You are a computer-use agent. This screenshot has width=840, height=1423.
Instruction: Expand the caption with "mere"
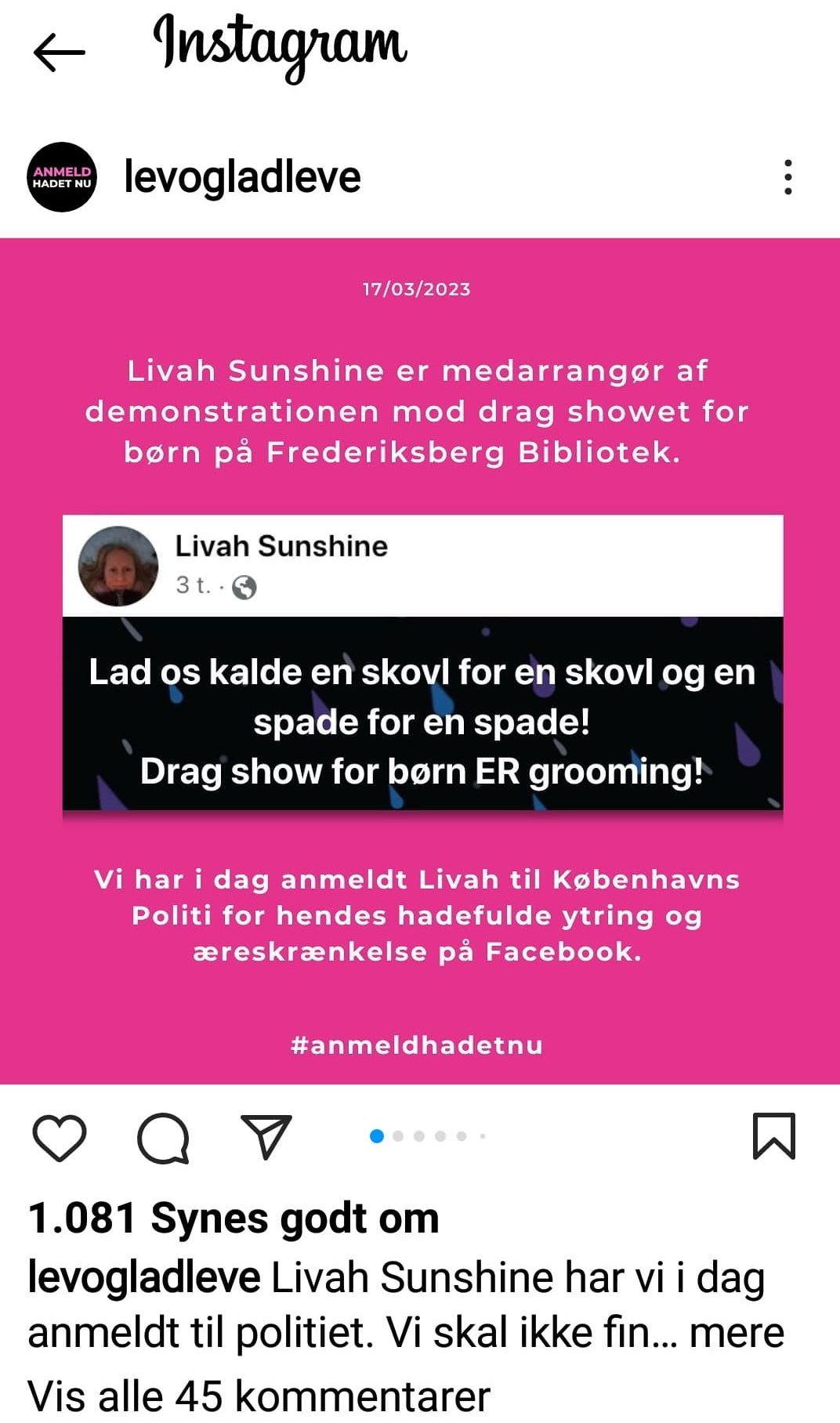[736, 1333]
